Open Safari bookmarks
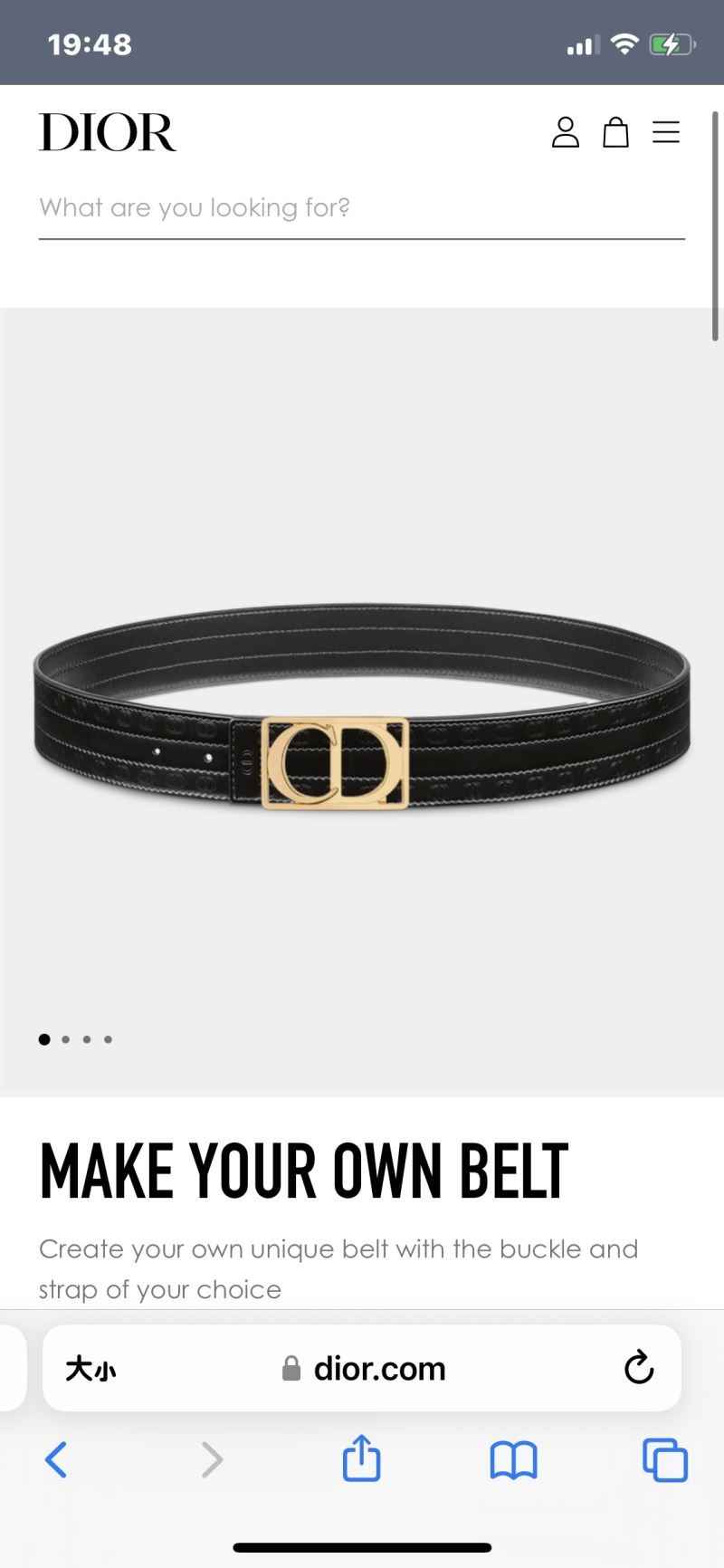Image resolution: width=724 pixels, height=1568 pixels. (513, 1460)
